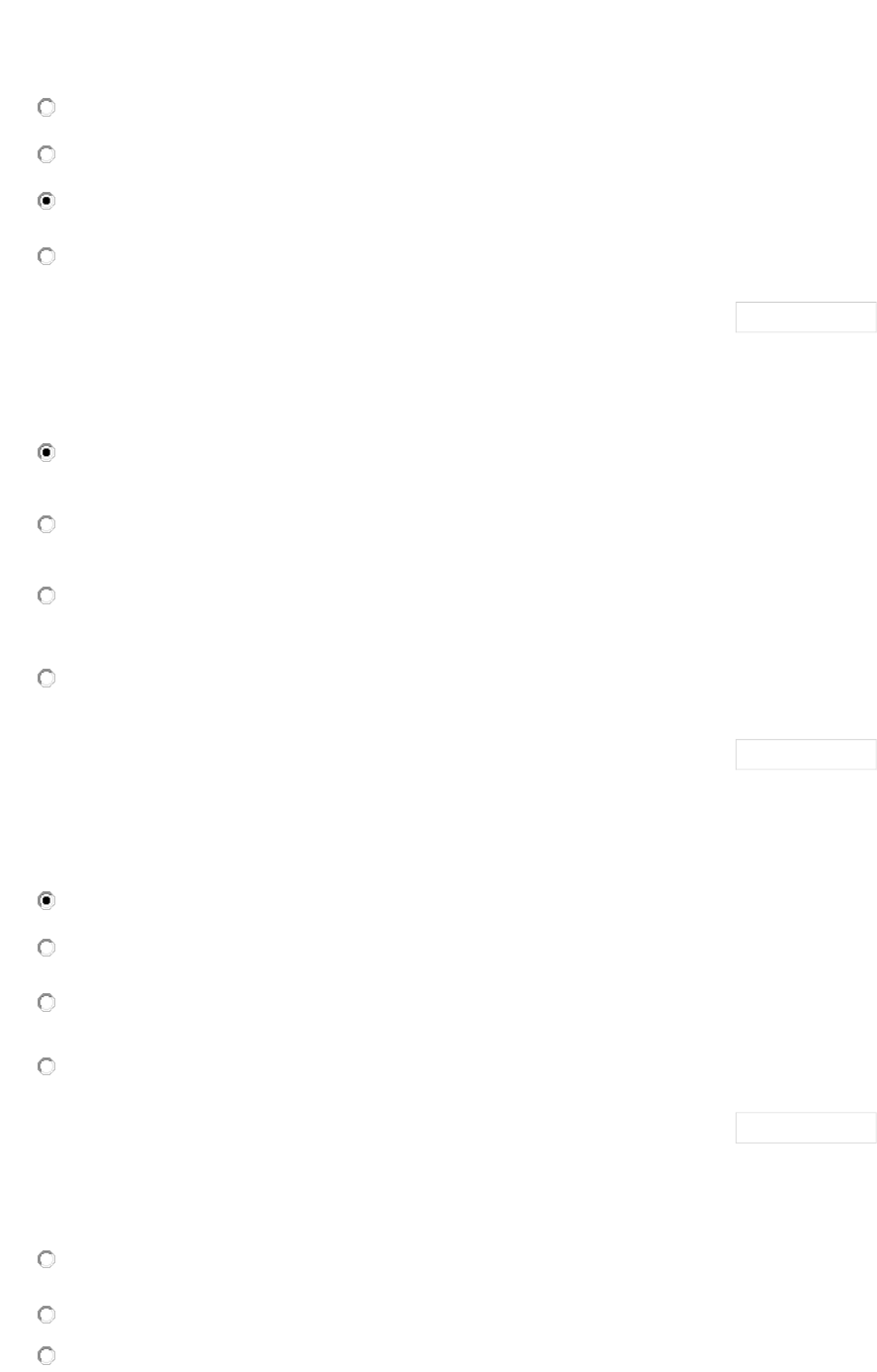
Task: Tap the blank button below the second question
Action: (805, 754)
